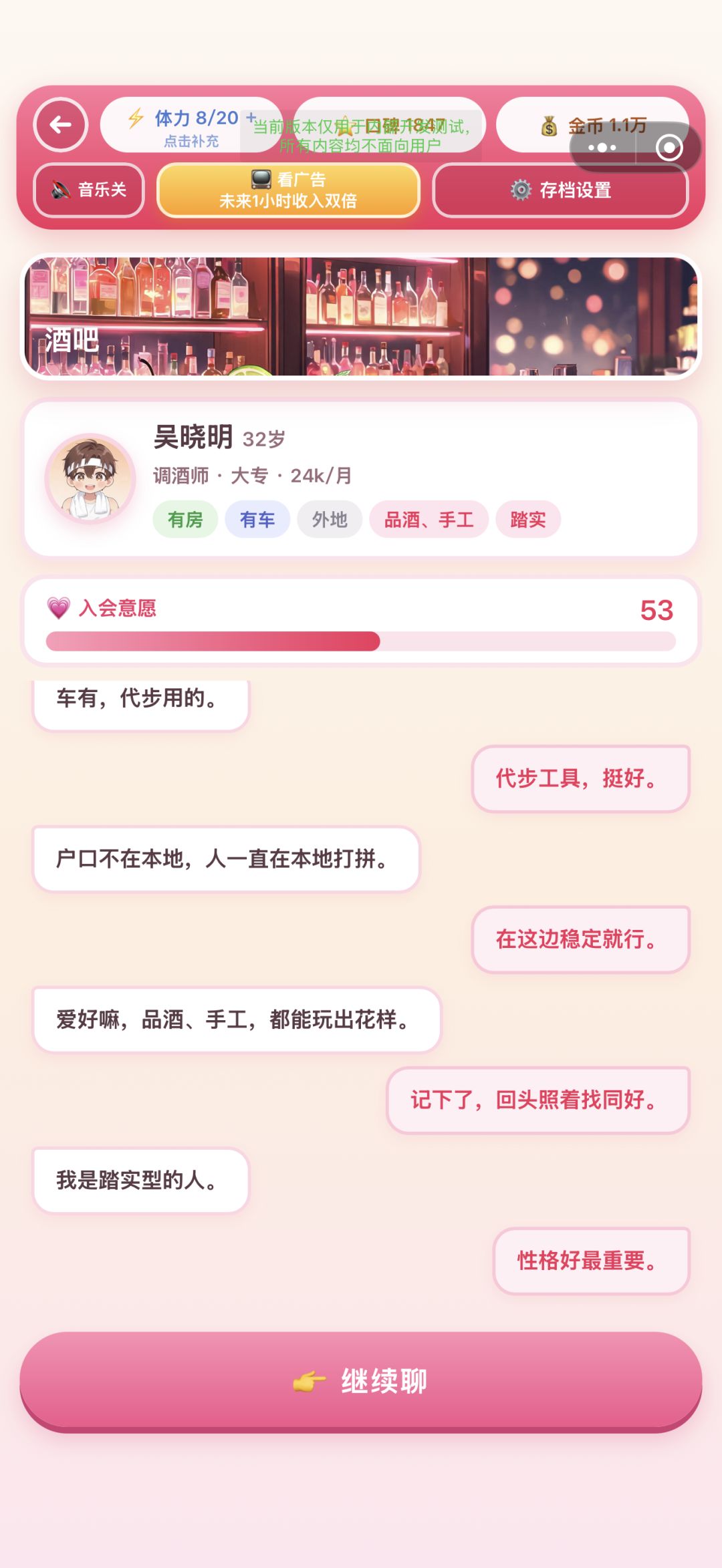Watch an ad for double income
The height and width of the screenshot is (1568, 722).
[x=289, y=190]
